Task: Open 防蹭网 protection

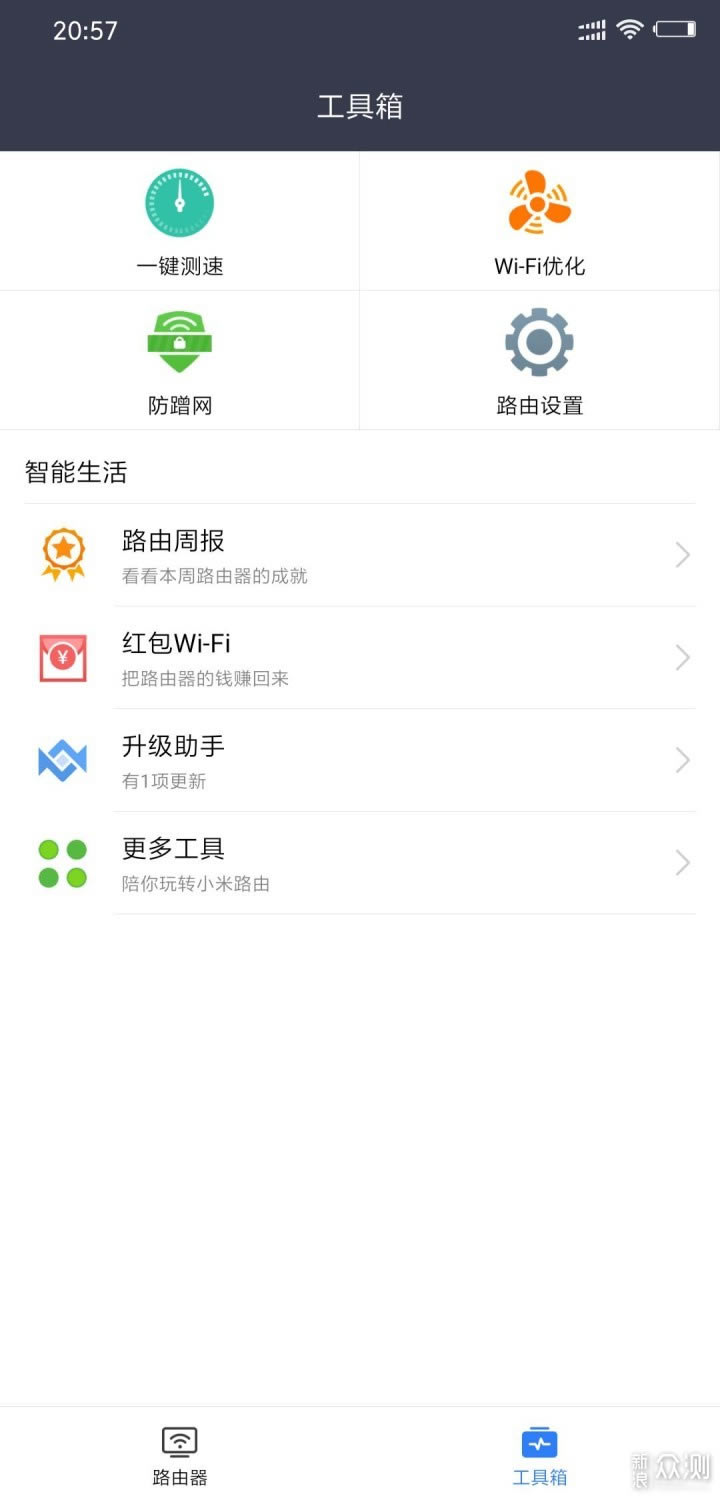Action: tap(180, 361)
